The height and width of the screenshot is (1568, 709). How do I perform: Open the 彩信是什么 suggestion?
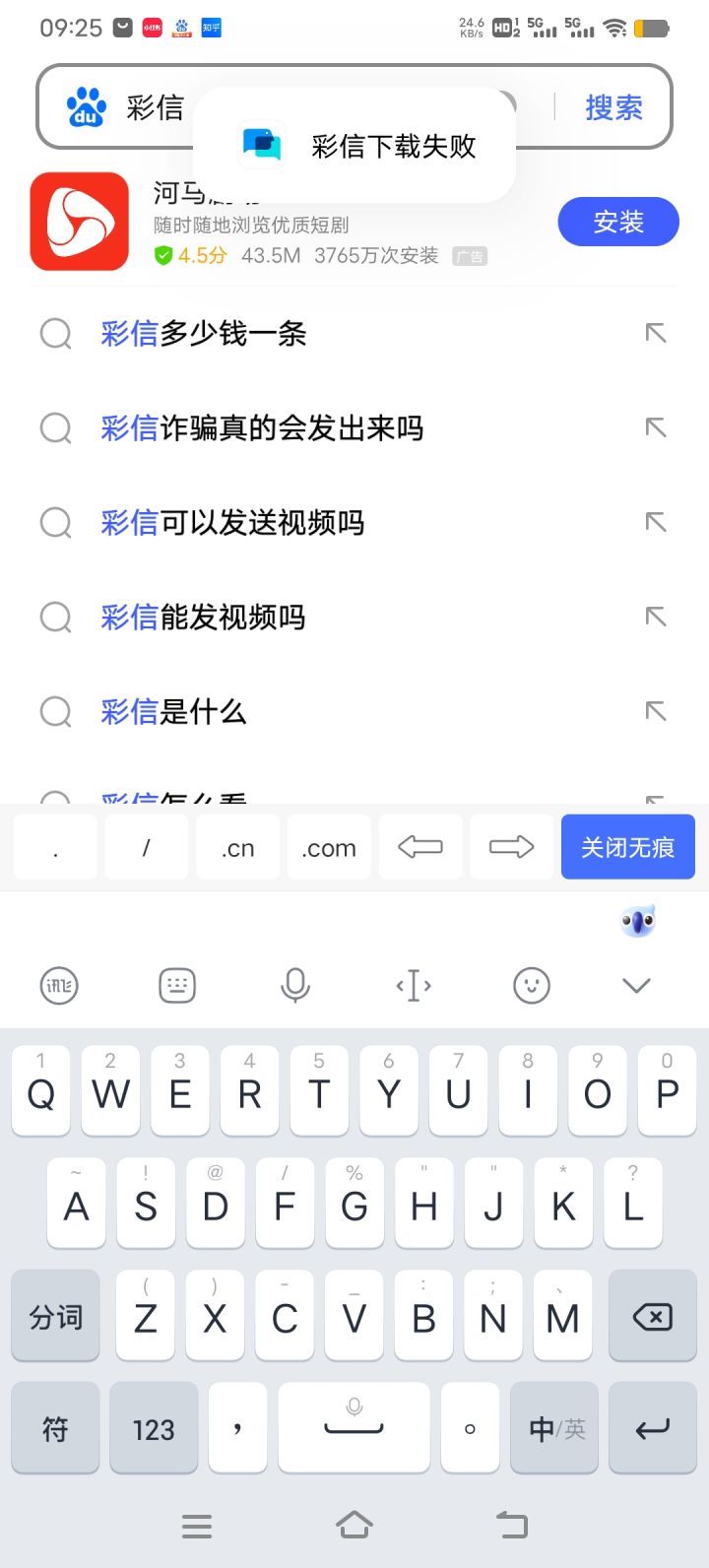[173, 712]
